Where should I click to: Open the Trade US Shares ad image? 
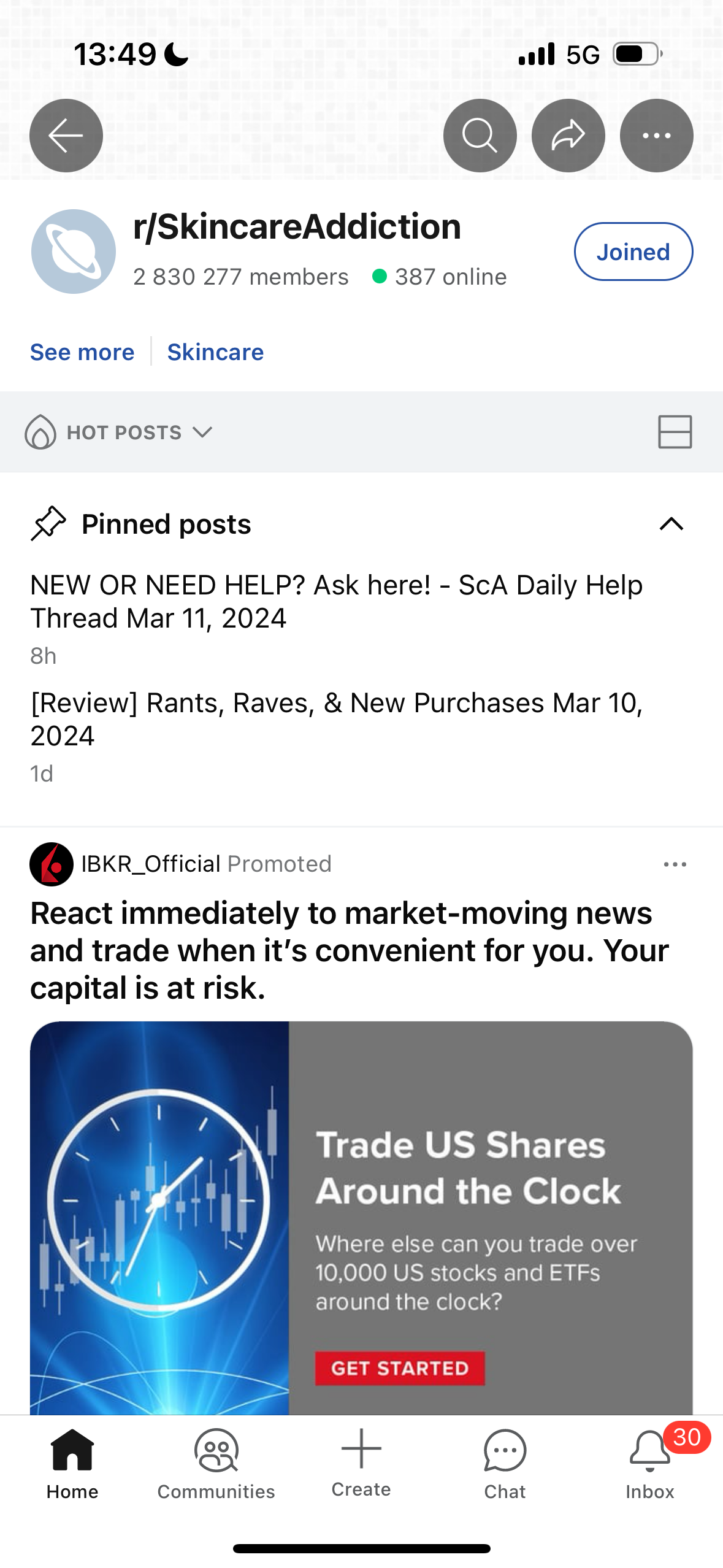coord(361,1218)
